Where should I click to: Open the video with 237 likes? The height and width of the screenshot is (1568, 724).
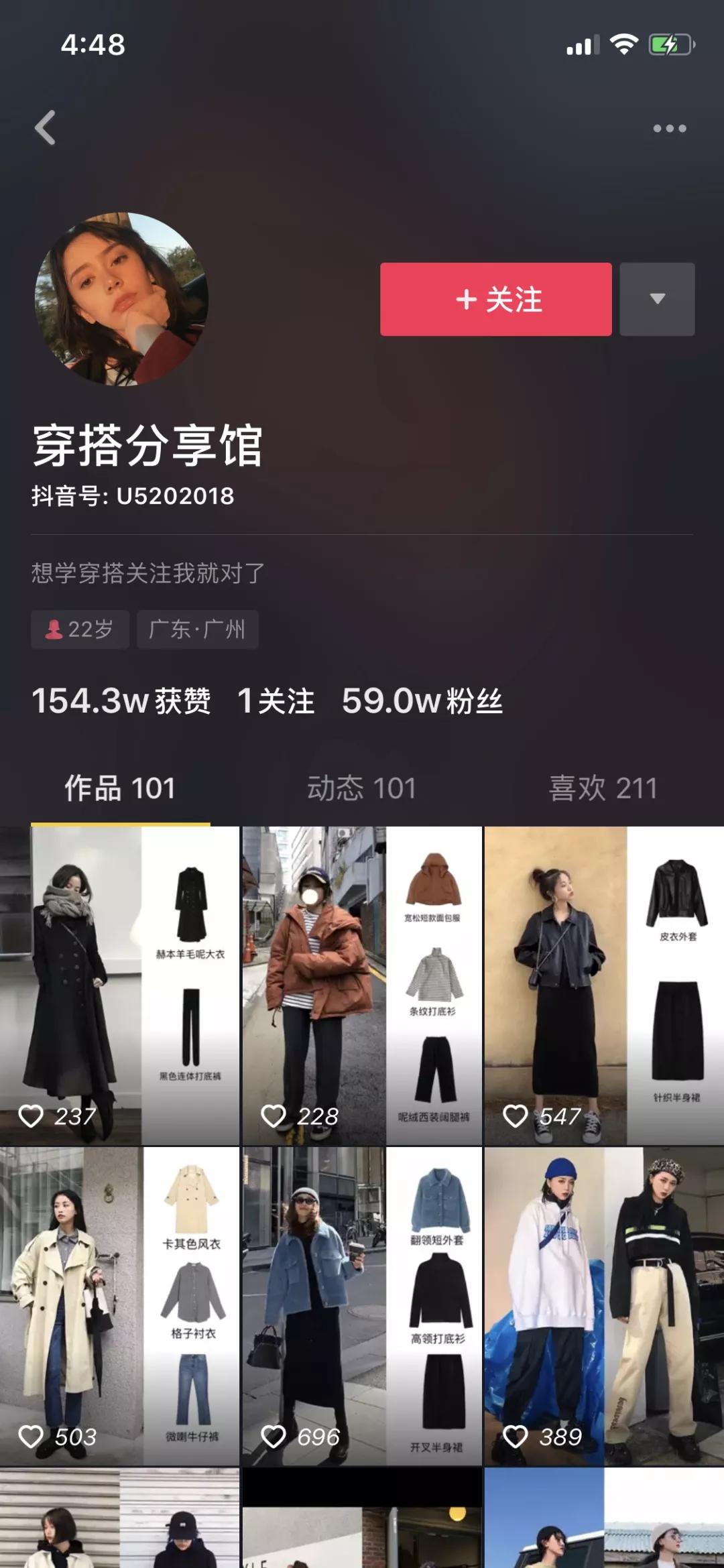tap(119, 985)
